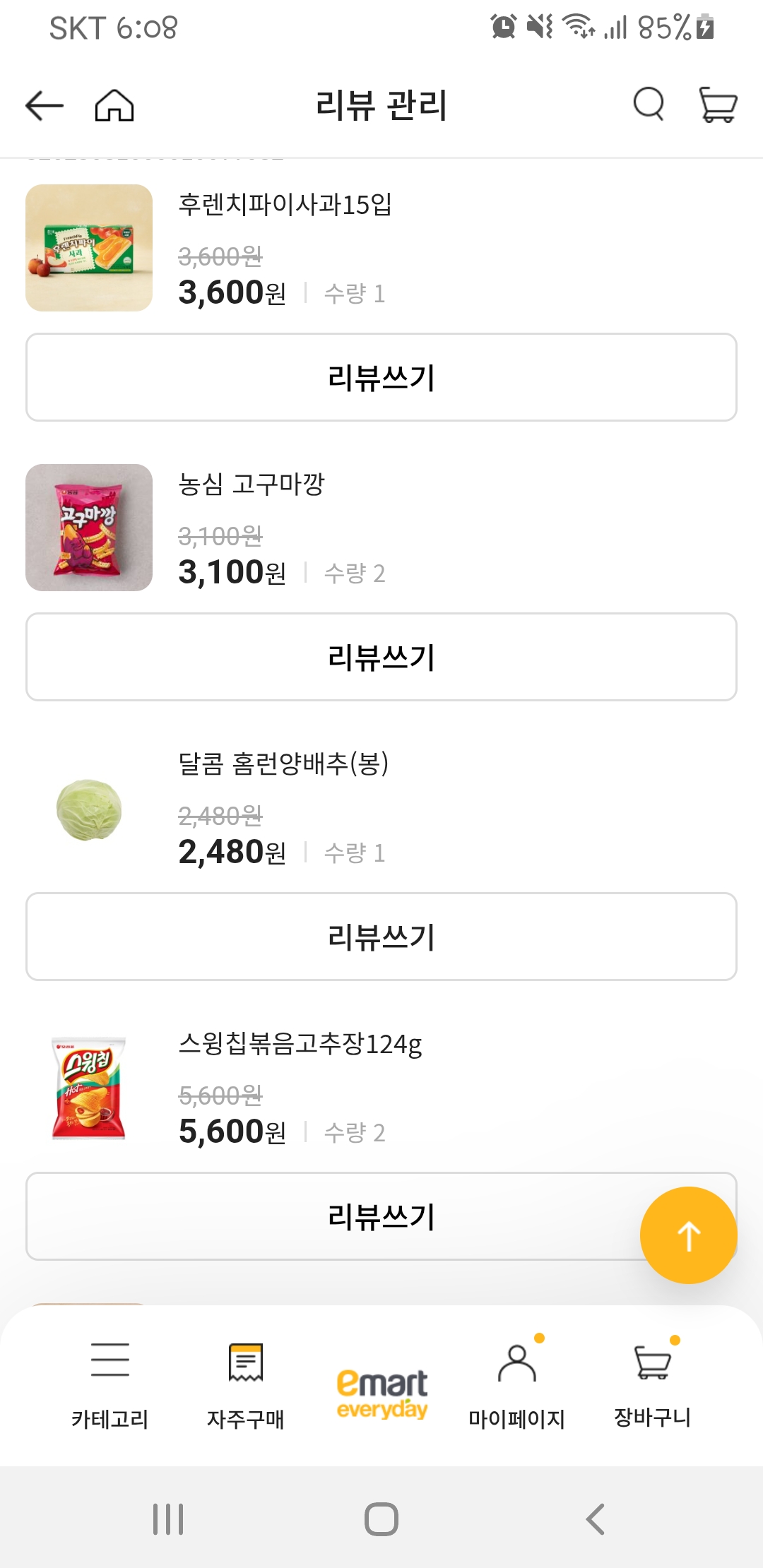Write a review for 후렌치파이사과15입
The image size is (763, 1568).
381,376
